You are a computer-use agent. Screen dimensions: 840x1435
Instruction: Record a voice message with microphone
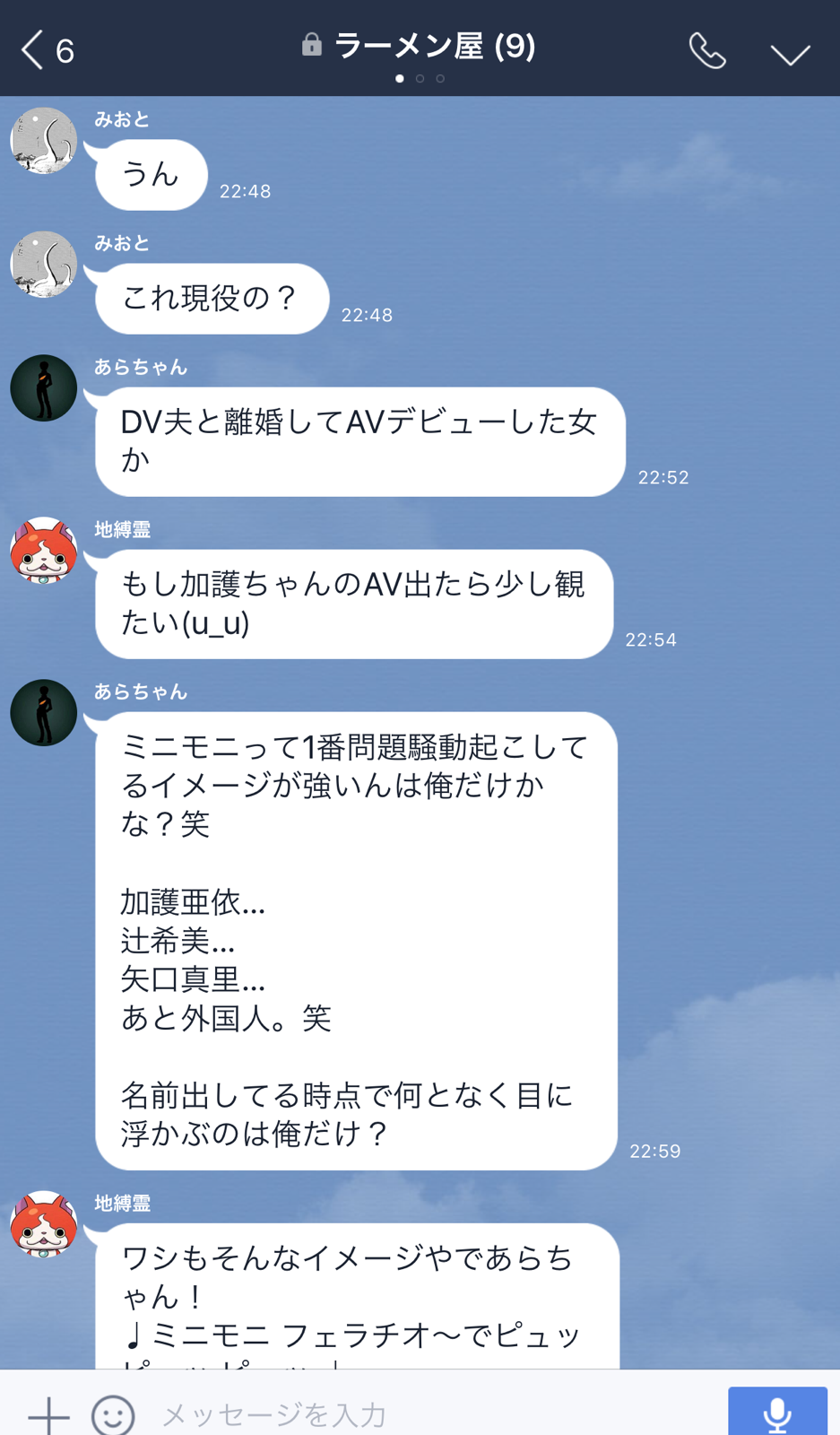coord(777,1413)
